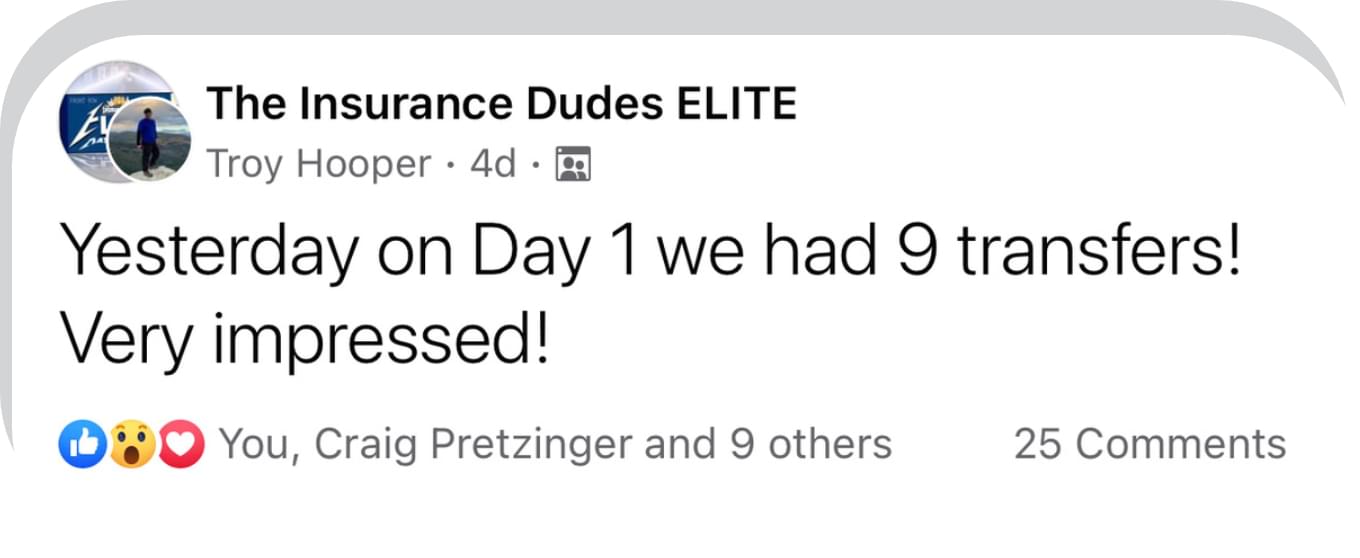
Task: Open The Insurance Dudes ELITE group page
Action: coord(501,104)
